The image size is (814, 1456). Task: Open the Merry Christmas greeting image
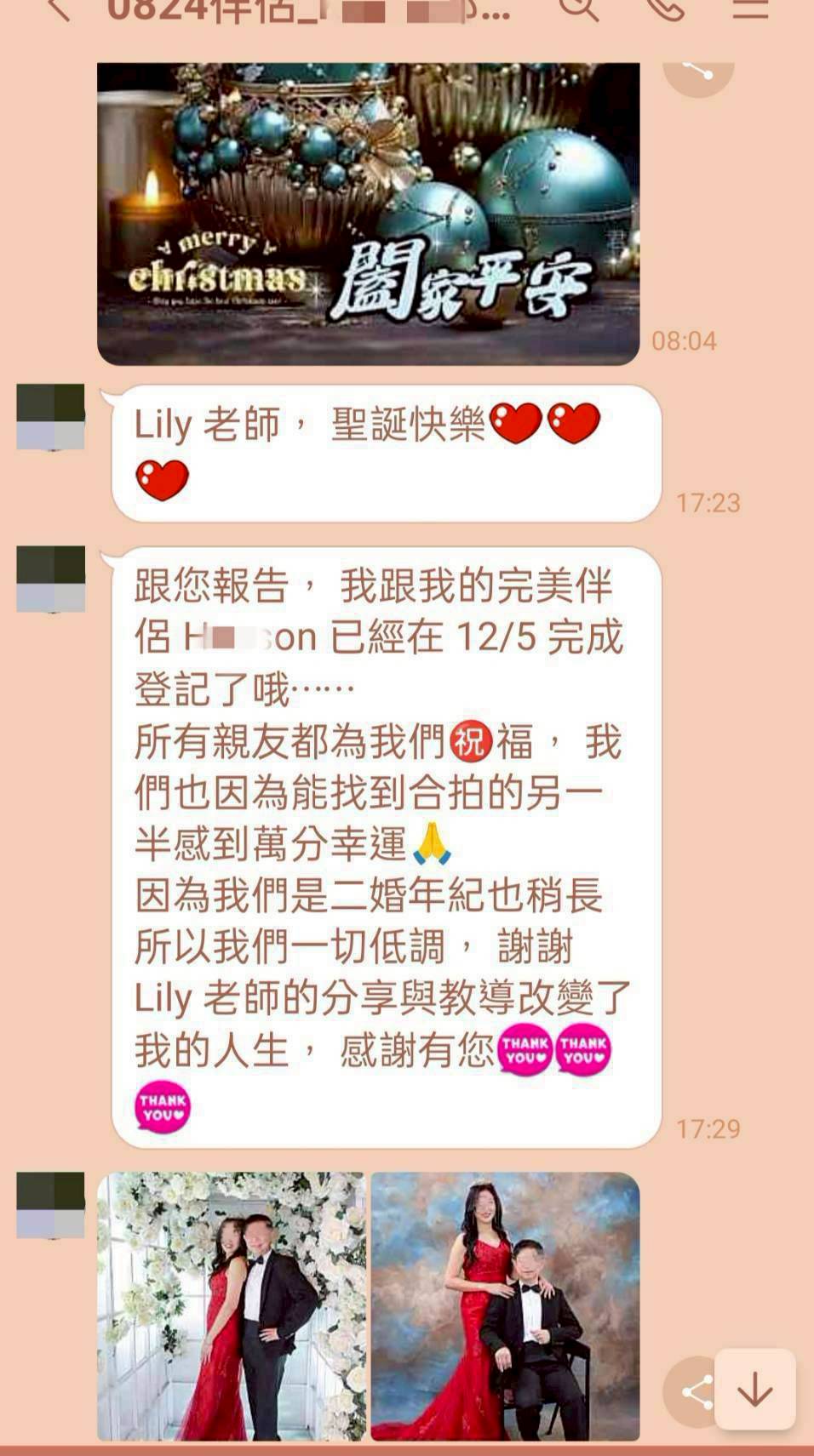368,214
